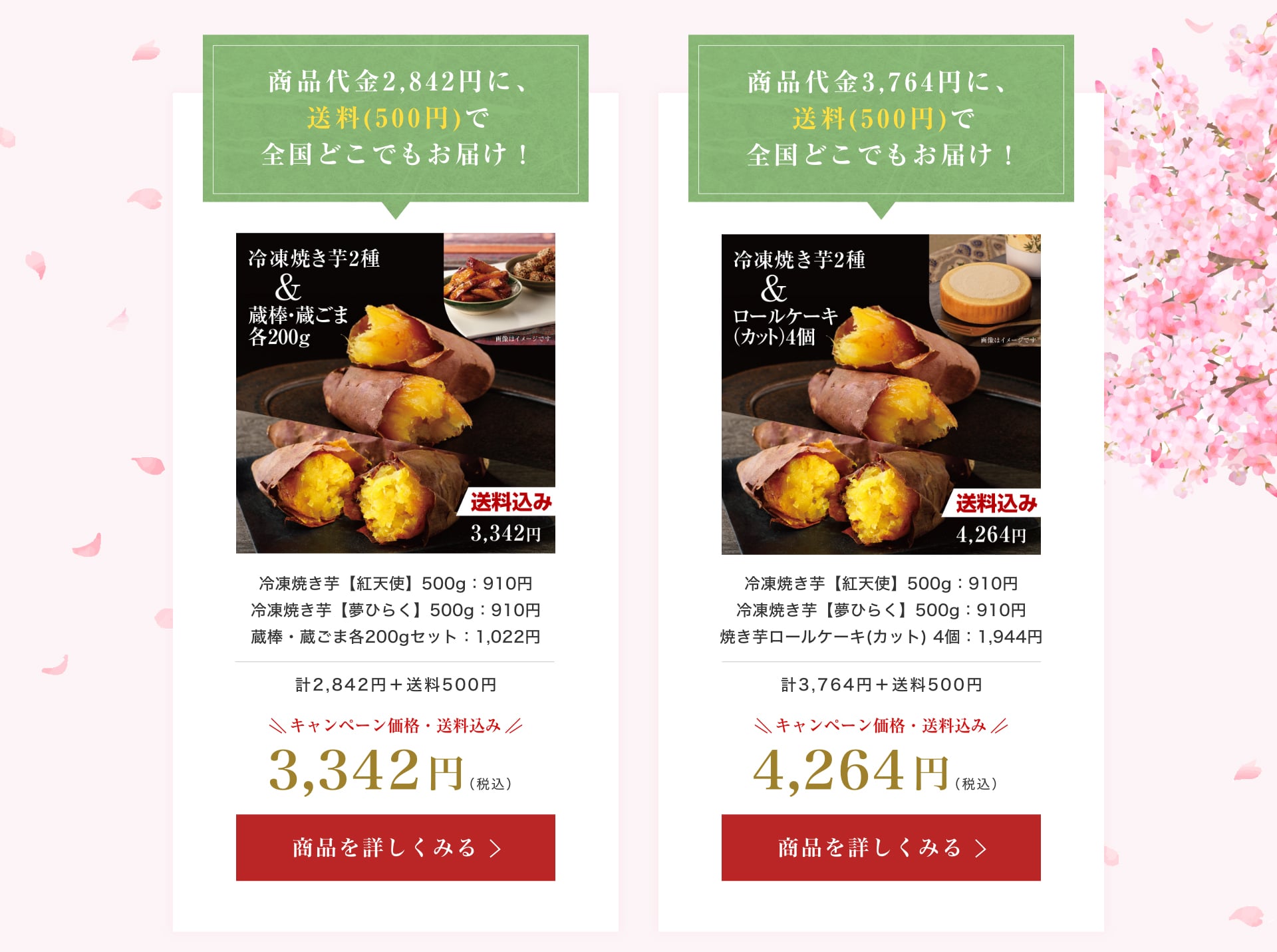The image size is (1277, 952).
Task: Open the ロールケーキ set product image
Action: (881, 394)
